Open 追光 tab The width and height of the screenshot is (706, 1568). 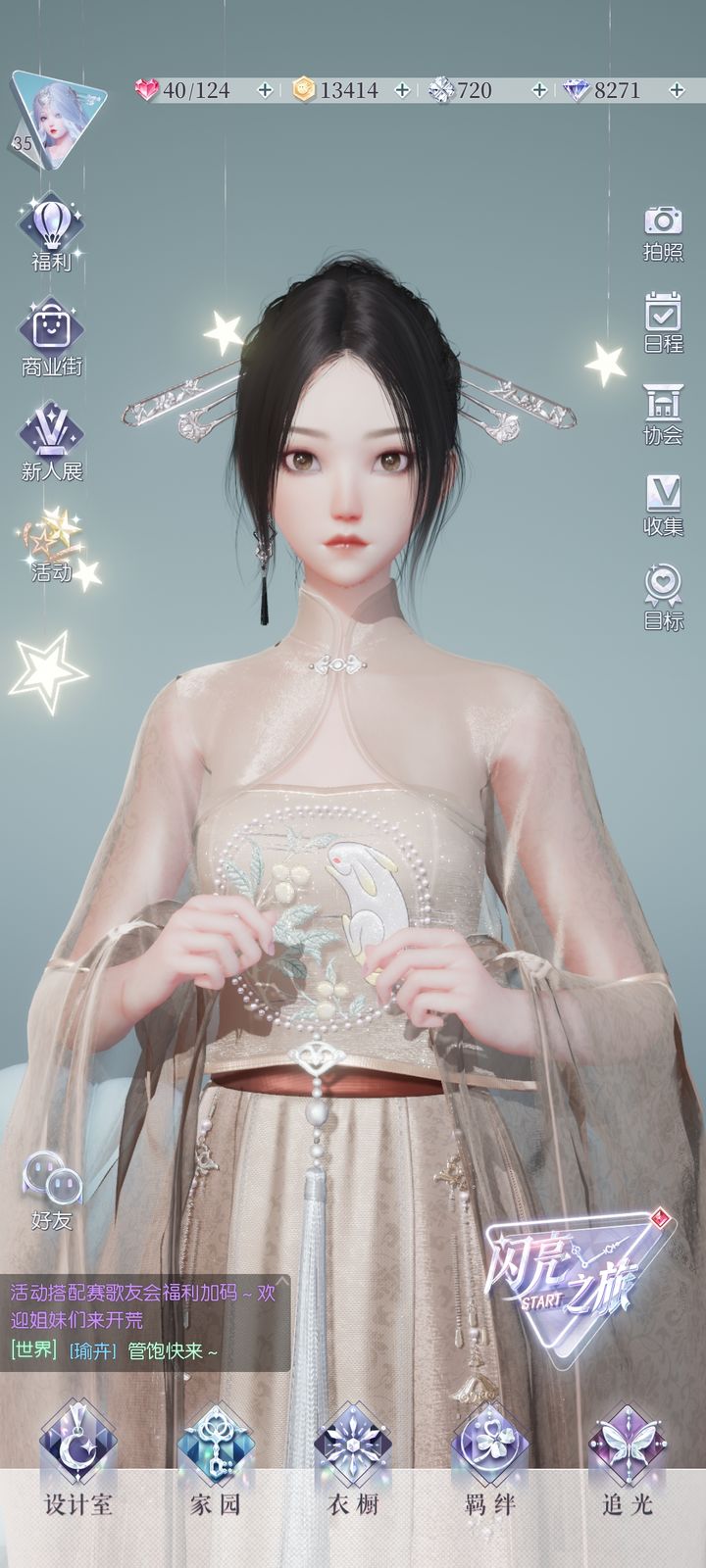pyautogui.click(x=627, y=1460)
